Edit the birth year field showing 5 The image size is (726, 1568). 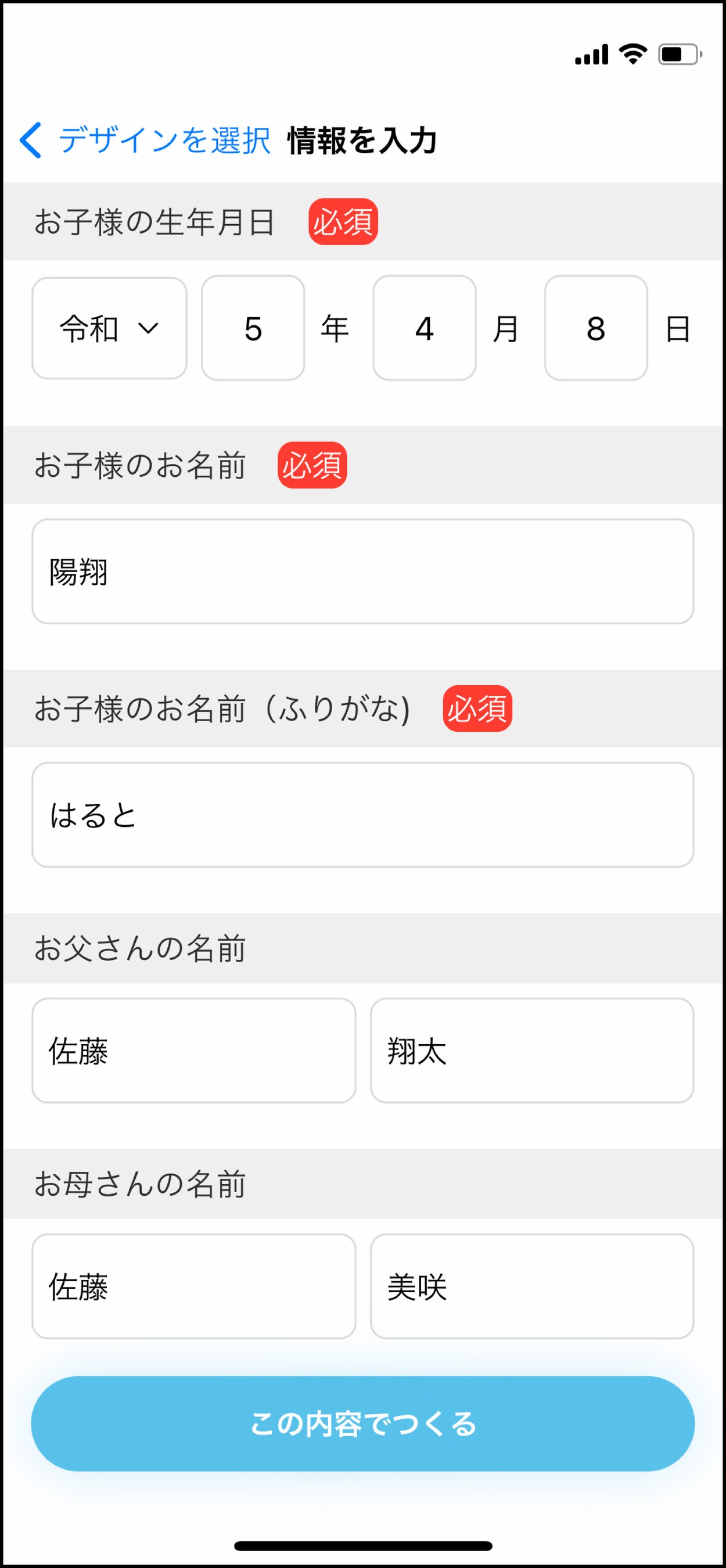pos(253,329)
